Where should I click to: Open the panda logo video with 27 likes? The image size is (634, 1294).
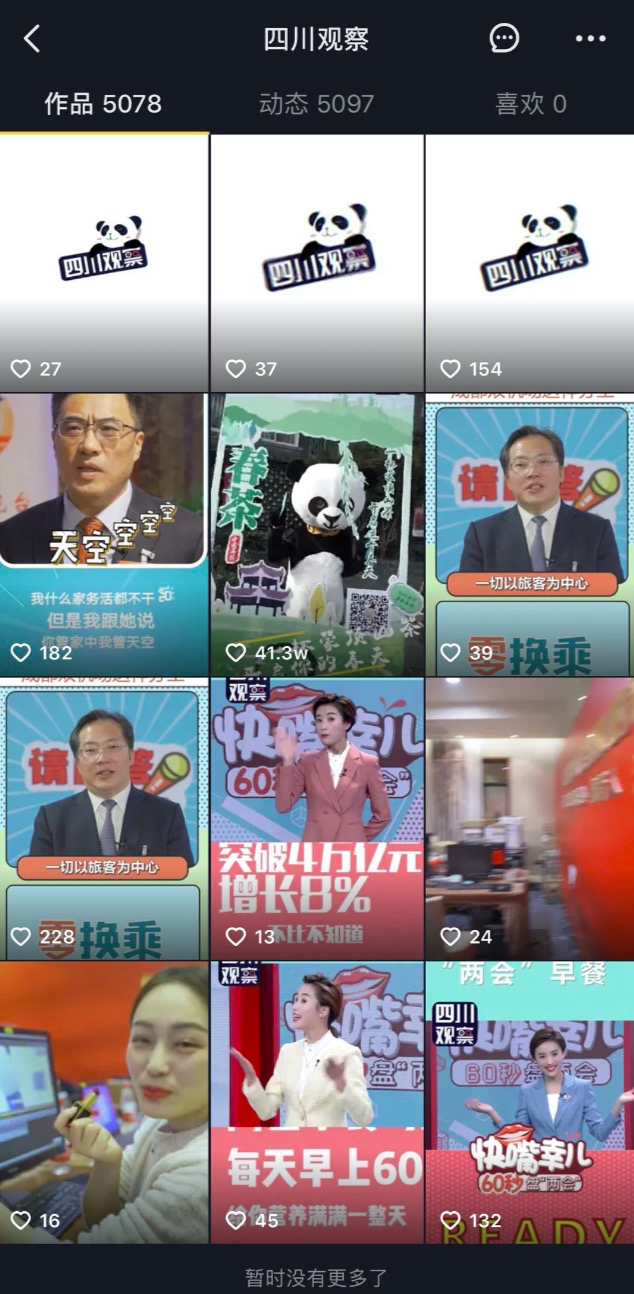click(x=104, y=262)
